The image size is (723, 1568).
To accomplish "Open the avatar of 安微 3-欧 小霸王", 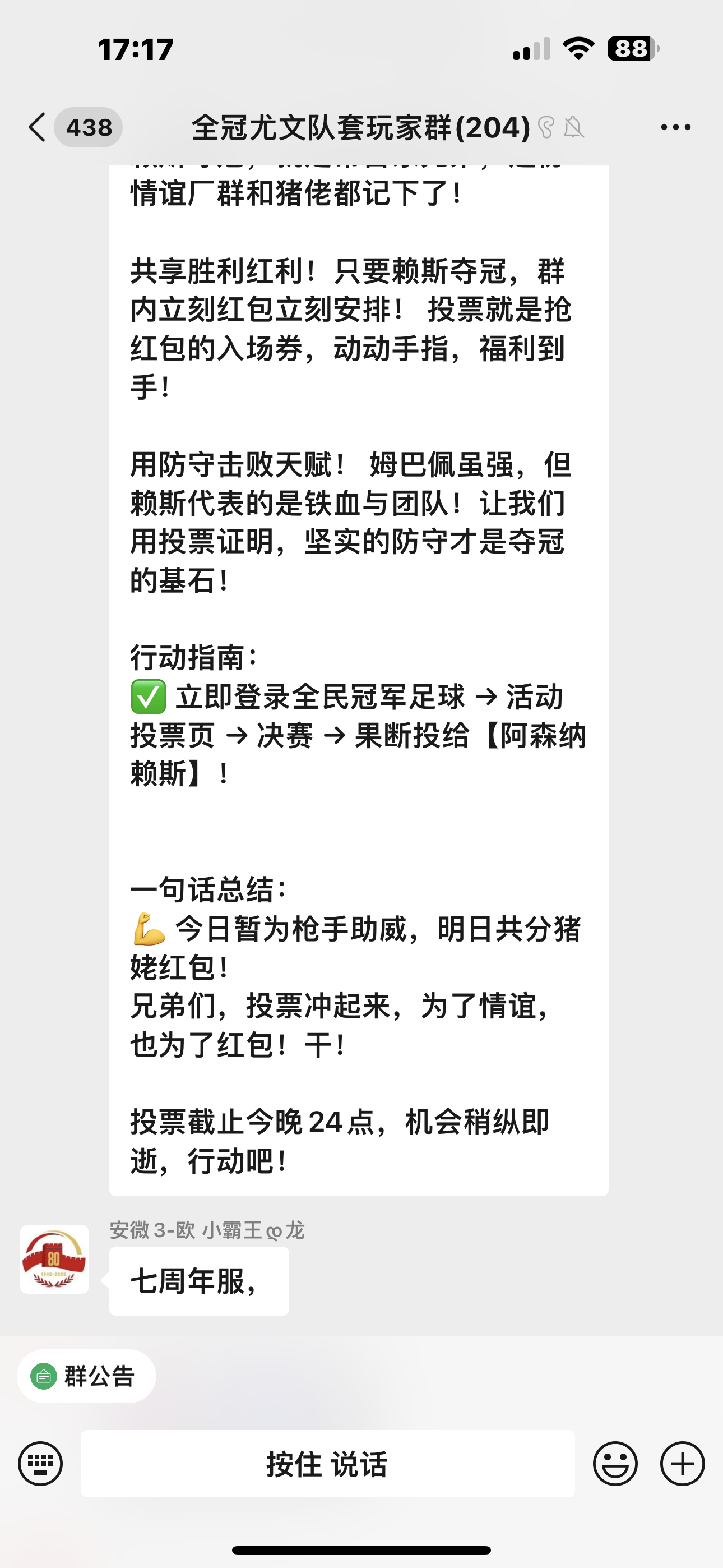I will 54,1259.
